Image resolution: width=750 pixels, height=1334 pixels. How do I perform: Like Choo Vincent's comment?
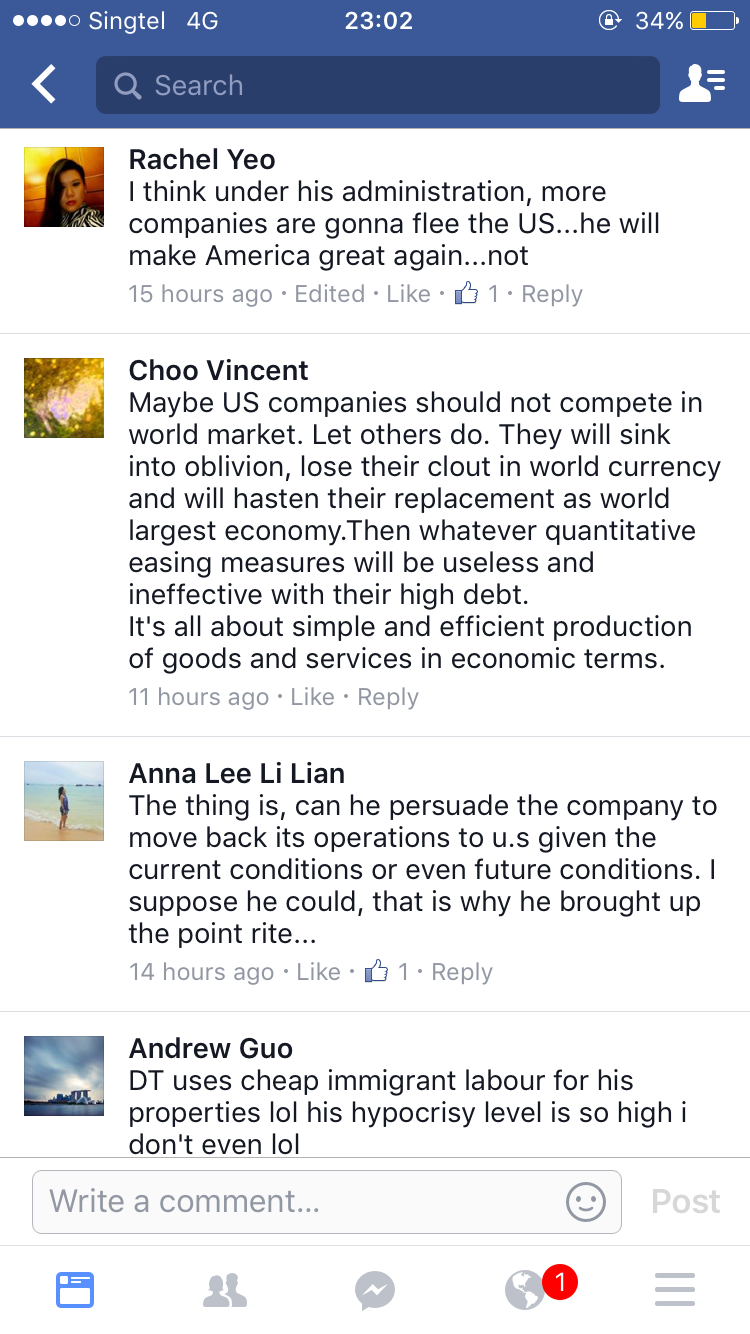point(312,697)
